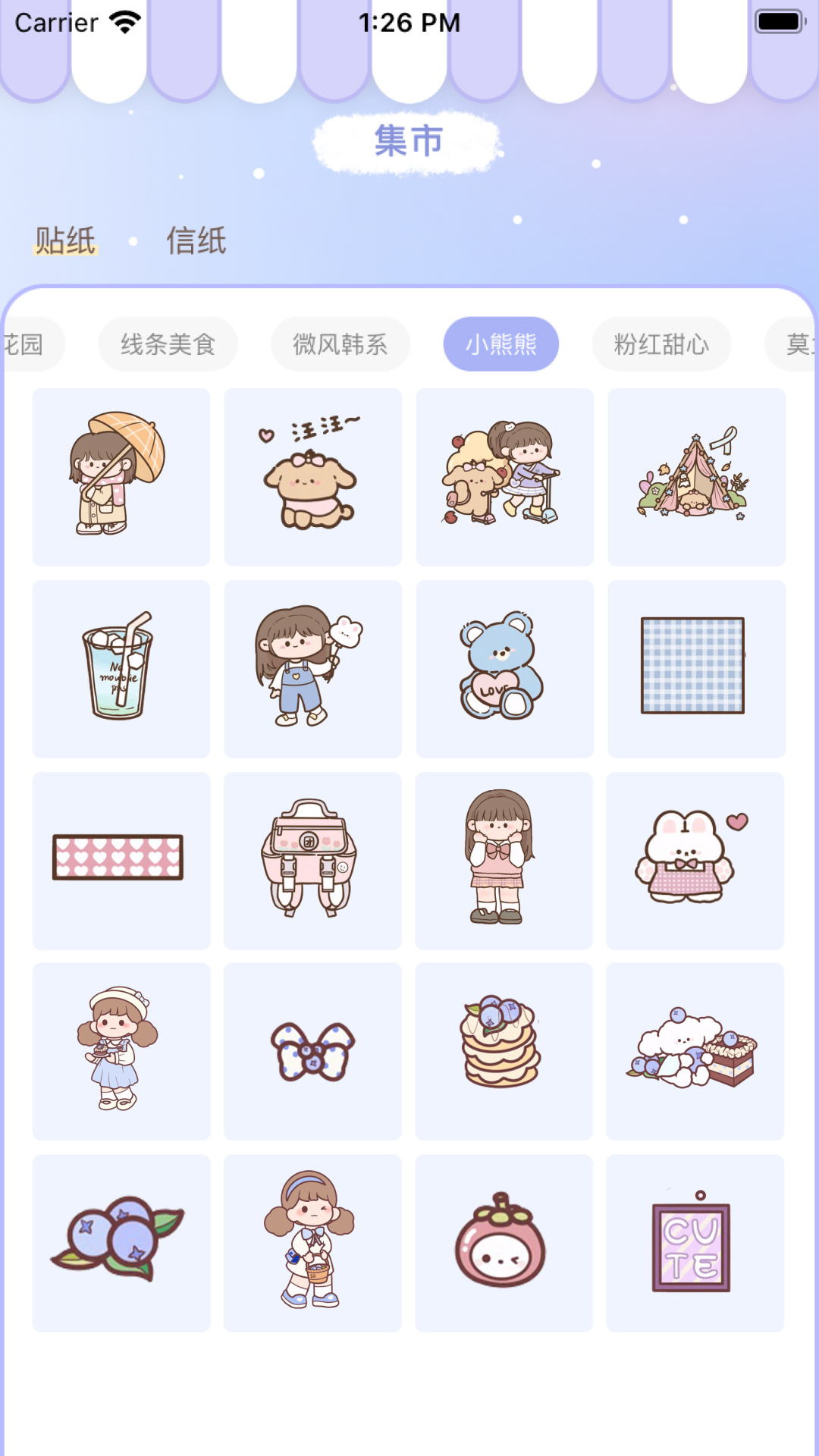The width and height of the screenshot is (819, 1456).
Task: Open the pink heart-pattern strip sticker
Action: point(121,859)
